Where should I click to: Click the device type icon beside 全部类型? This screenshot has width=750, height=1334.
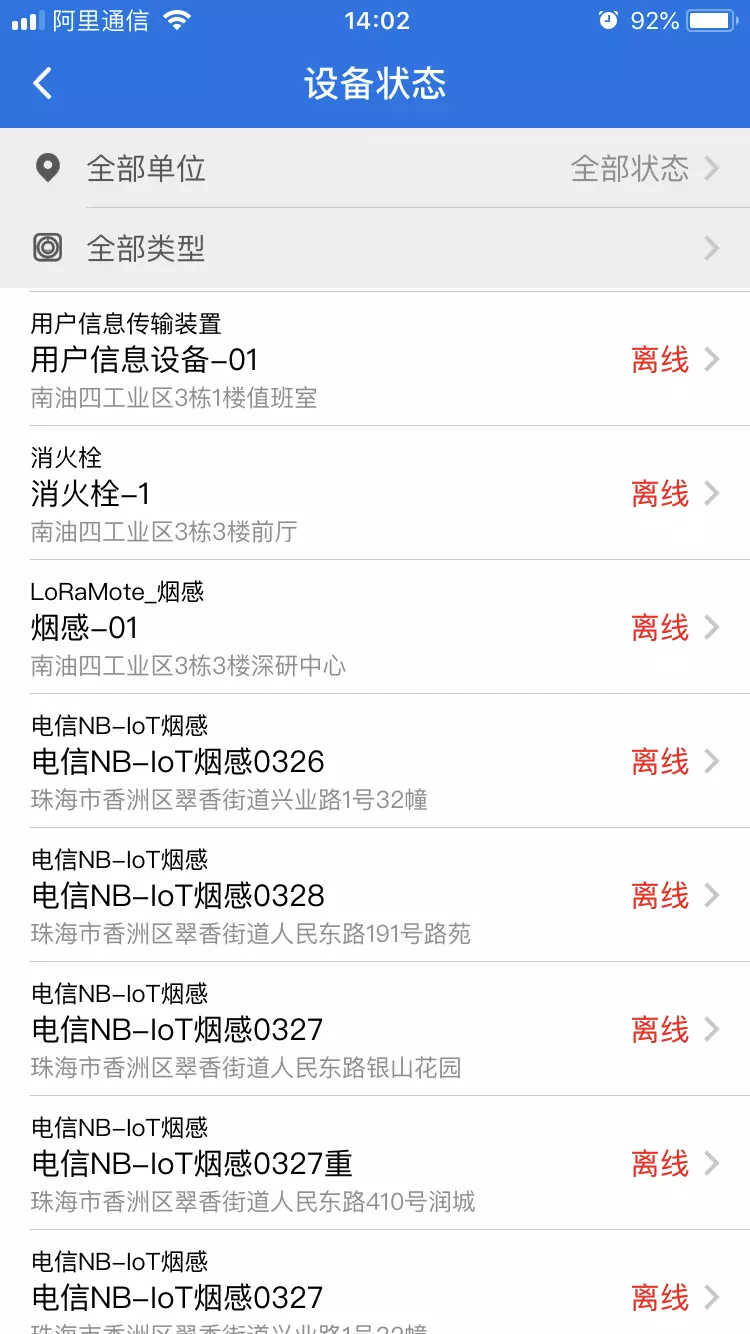coord(47,248)
